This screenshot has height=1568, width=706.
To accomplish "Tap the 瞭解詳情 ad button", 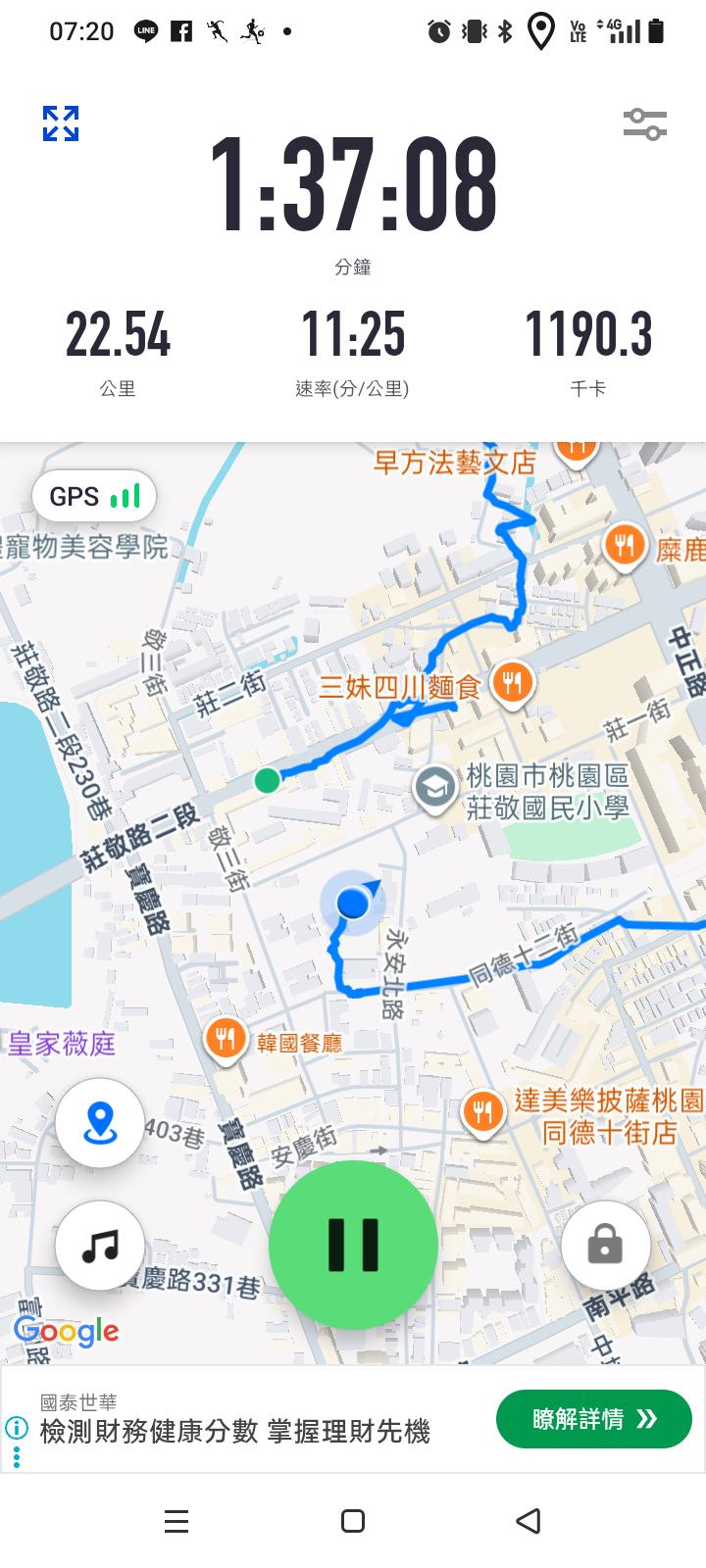I will tap(593, 1418).
